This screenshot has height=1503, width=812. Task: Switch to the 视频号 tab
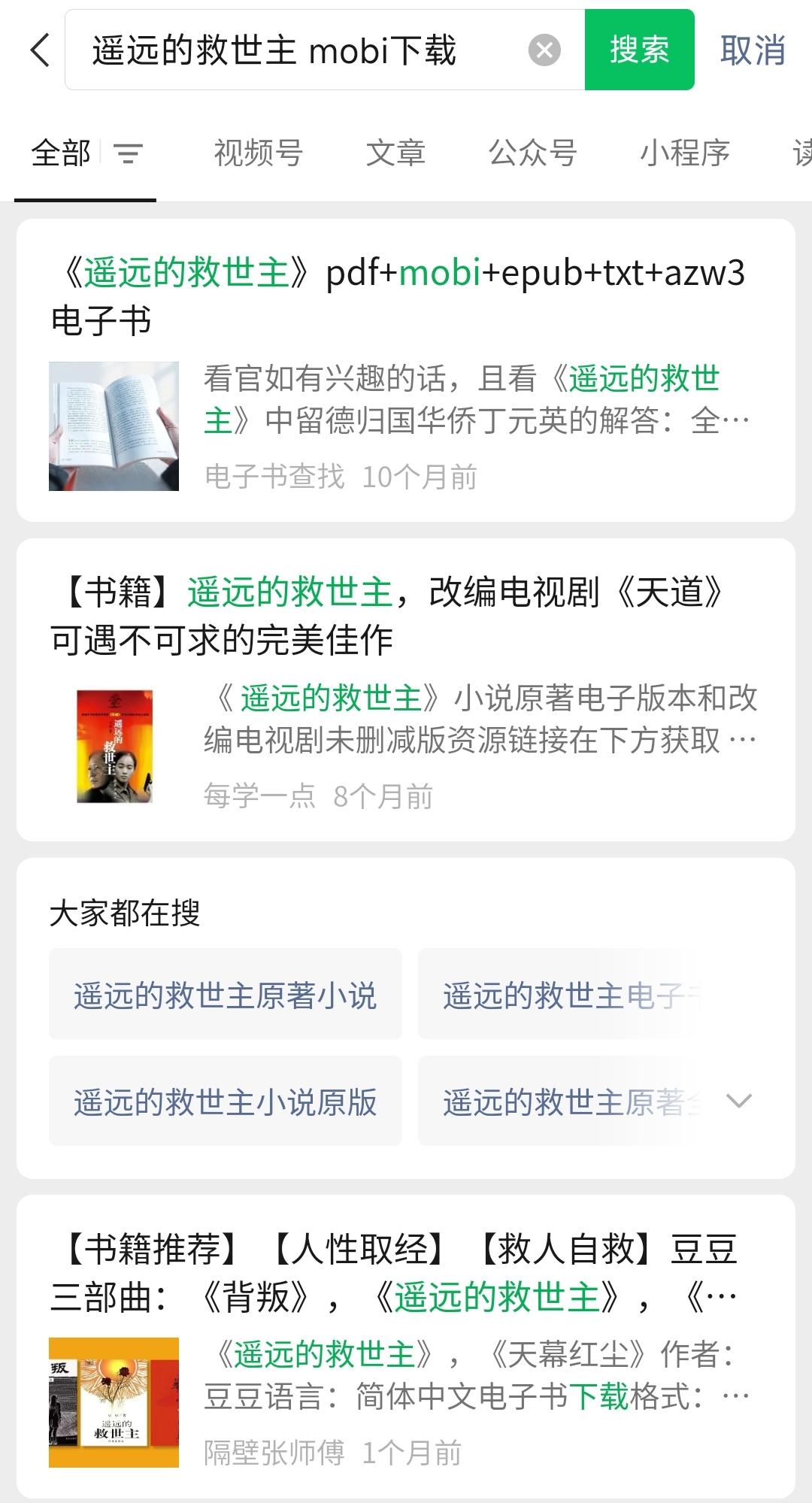[x=258, y=153]
